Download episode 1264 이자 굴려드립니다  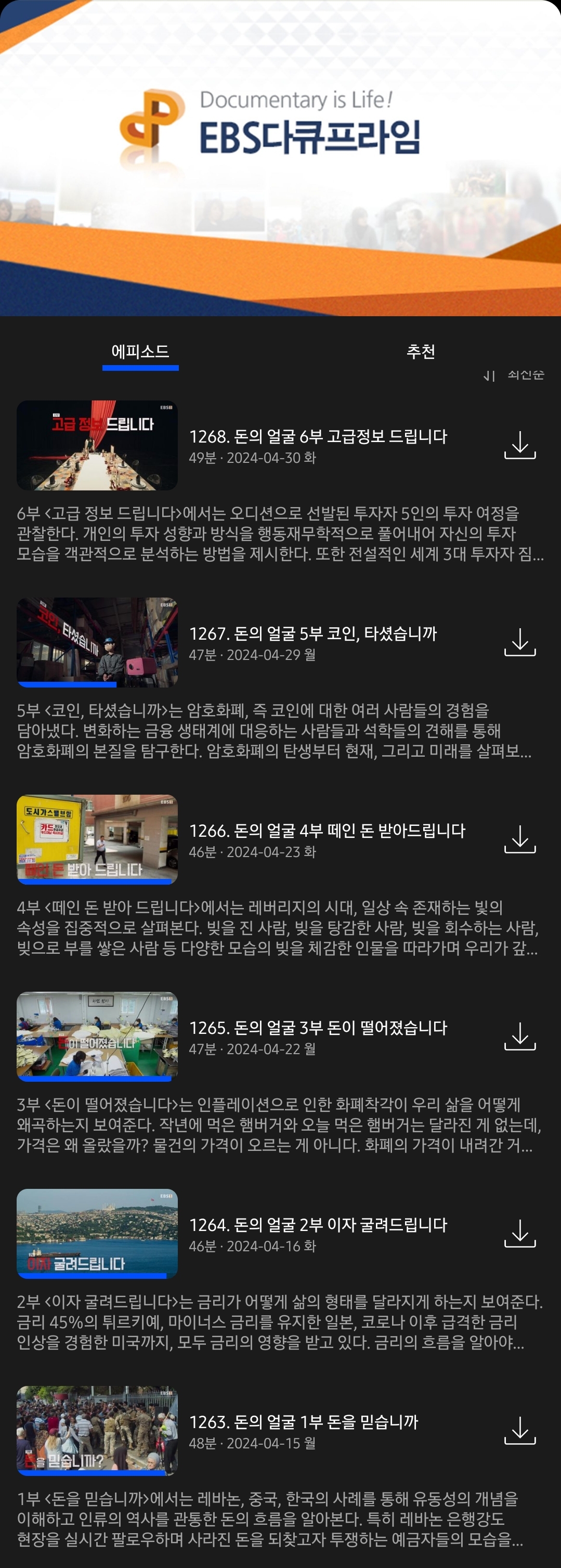coord(519,1234)
